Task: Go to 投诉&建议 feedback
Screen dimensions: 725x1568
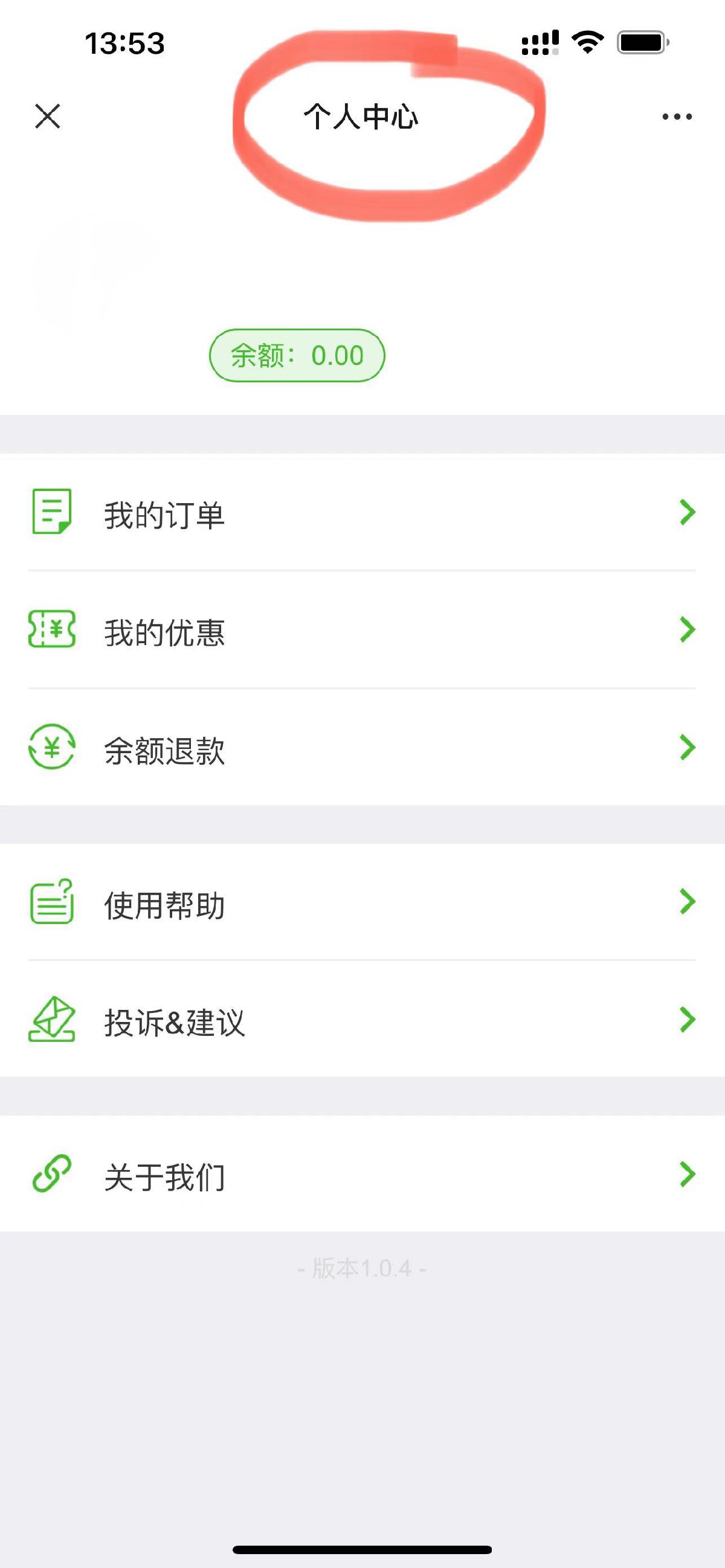Action: pyautogui.click(x=361, y=1021)
